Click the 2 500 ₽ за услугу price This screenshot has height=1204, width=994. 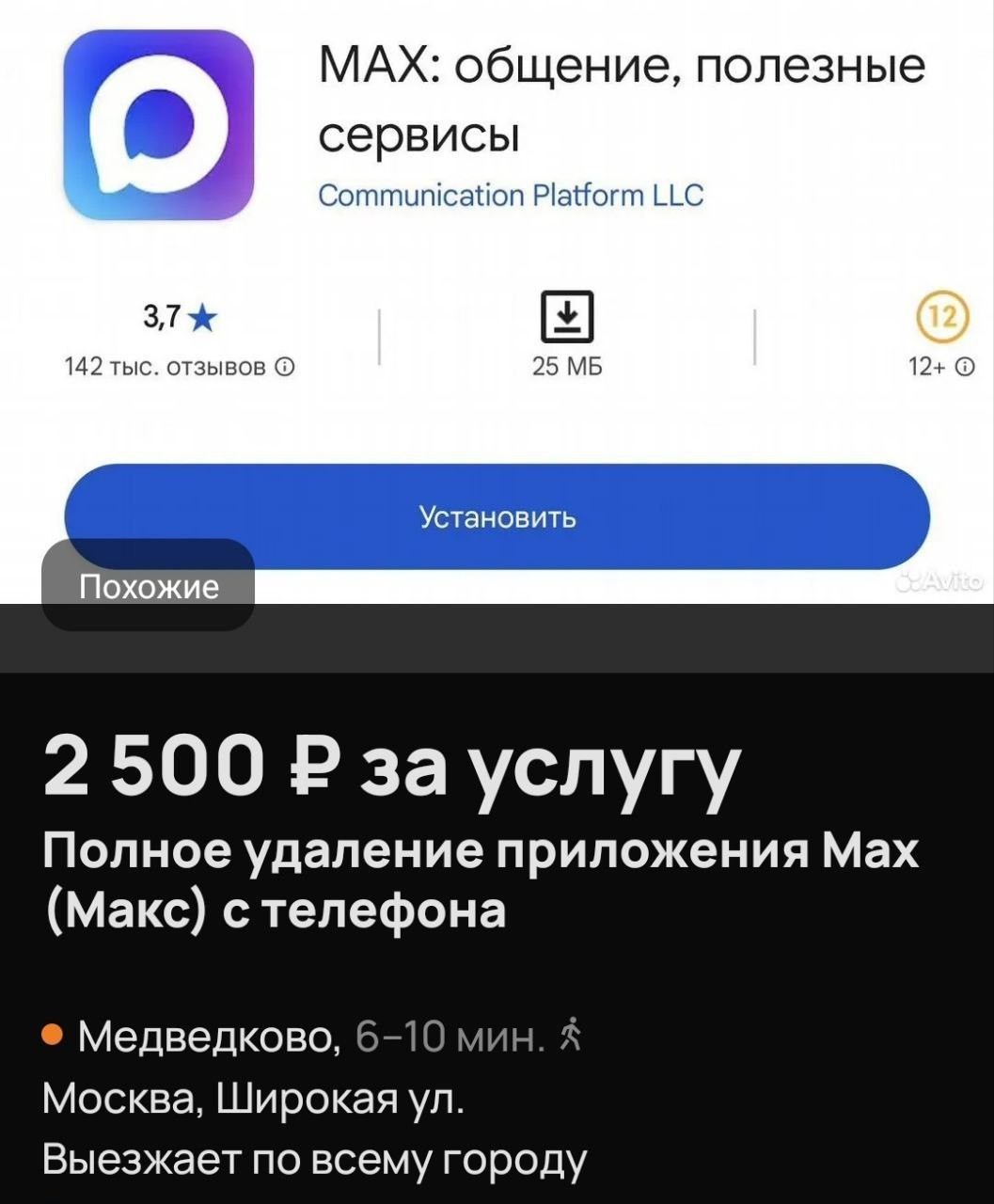point(391,767)
